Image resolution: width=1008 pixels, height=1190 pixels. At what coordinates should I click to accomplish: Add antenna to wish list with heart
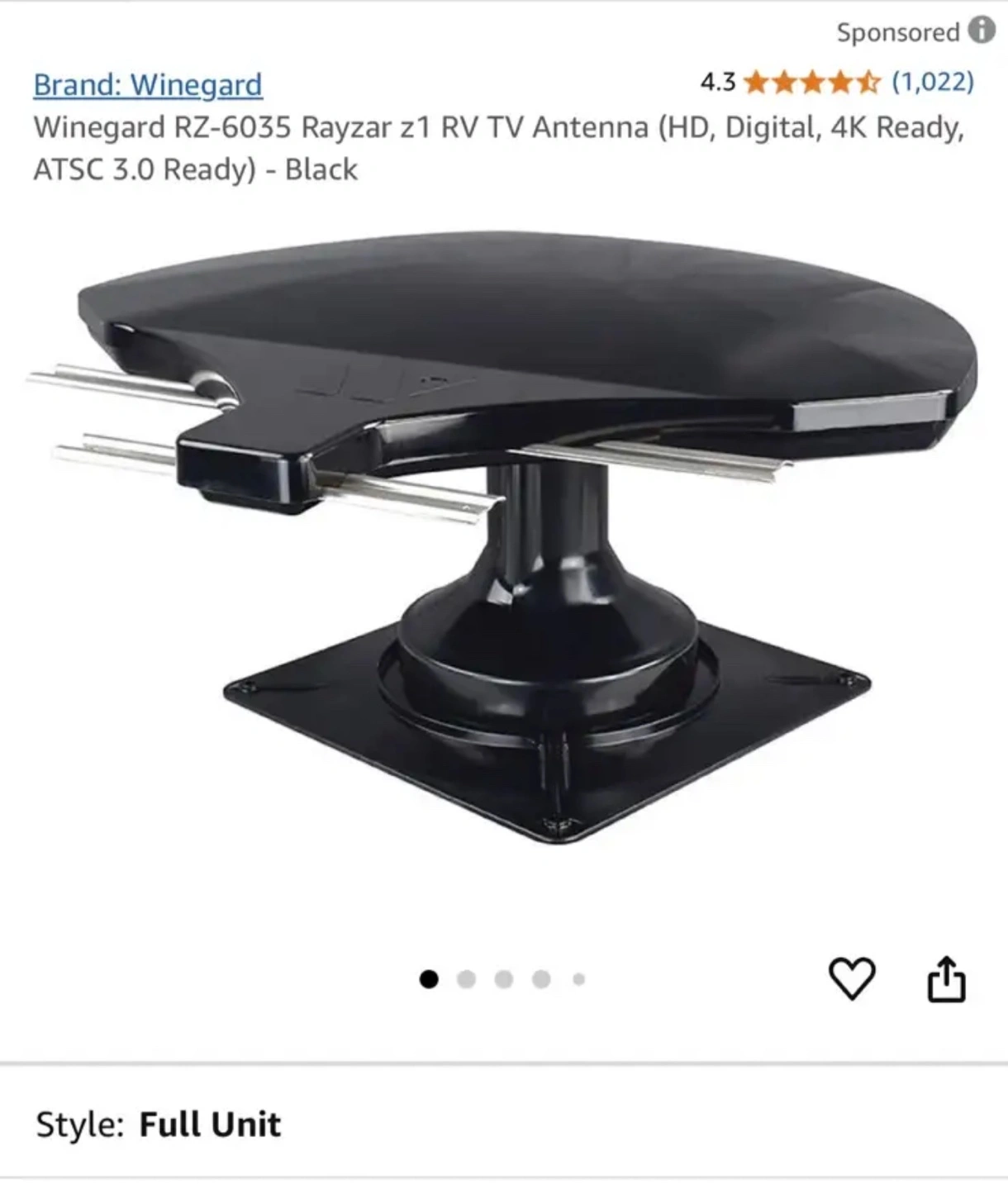pos(851,978)
